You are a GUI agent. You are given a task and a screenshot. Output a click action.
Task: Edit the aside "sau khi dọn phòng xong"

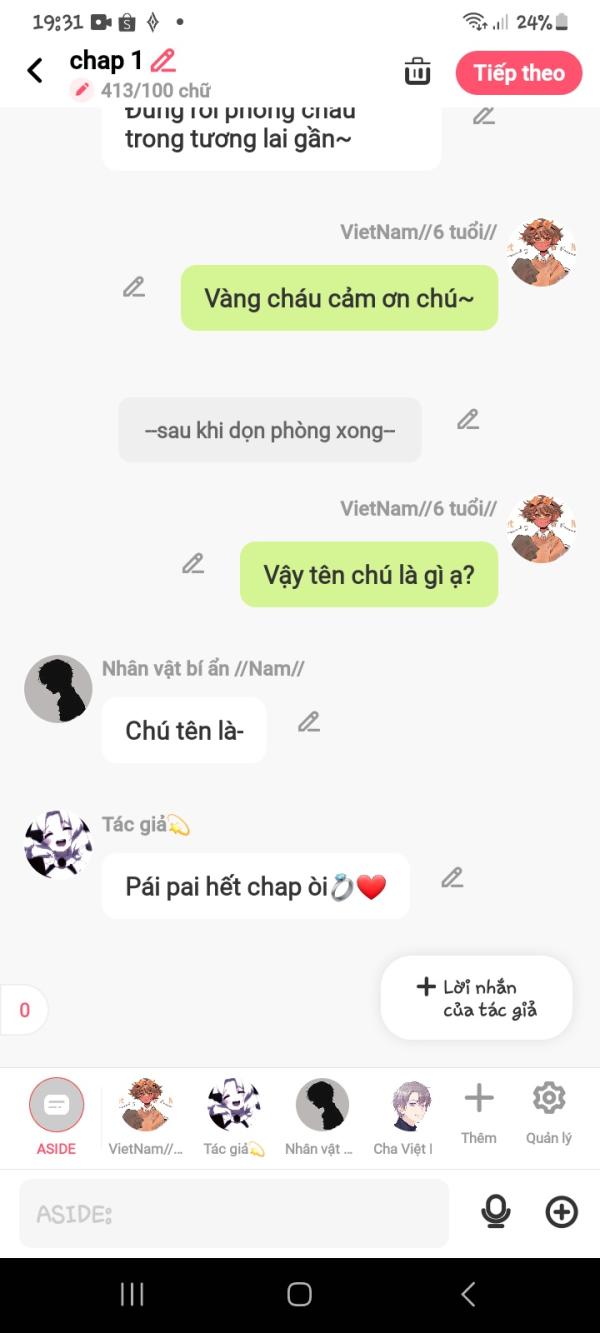[x=468, y=419]
